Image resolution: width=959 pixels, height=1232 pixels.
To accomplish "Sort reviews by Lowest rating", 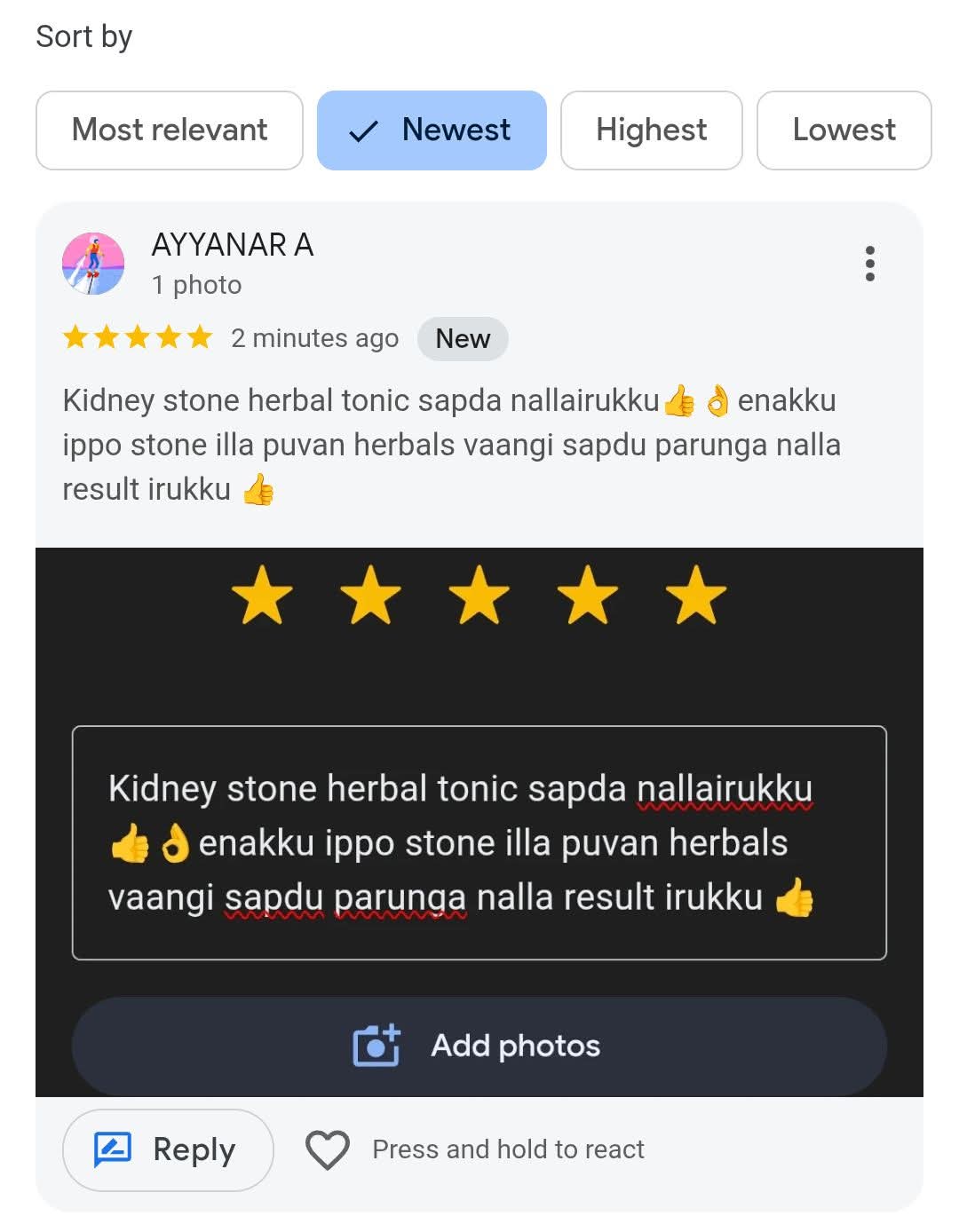I will (844, 130).
